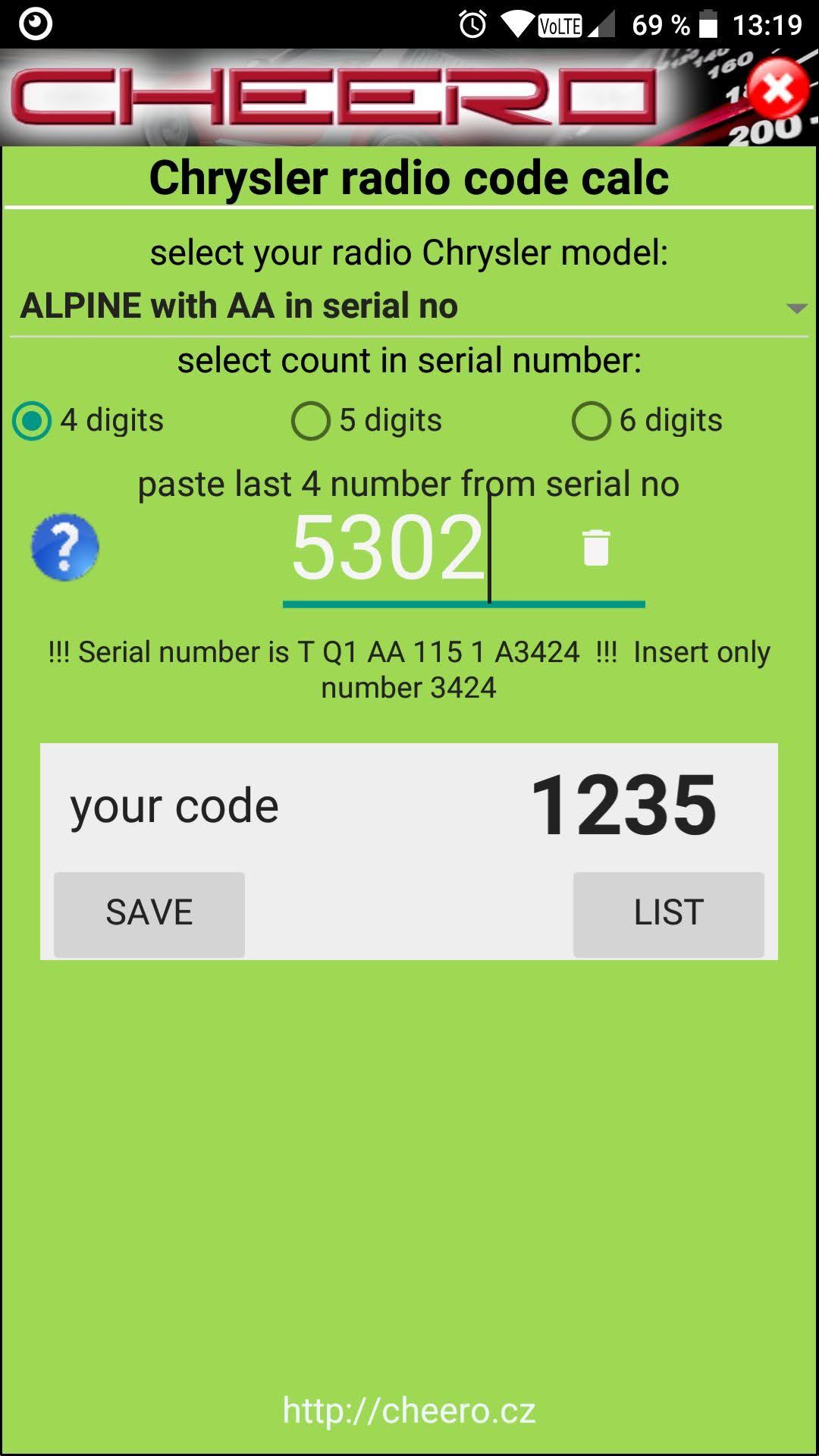Open the blue question mark help
819x1456 pixels.
pyautogui.click(x=65, y=548)
